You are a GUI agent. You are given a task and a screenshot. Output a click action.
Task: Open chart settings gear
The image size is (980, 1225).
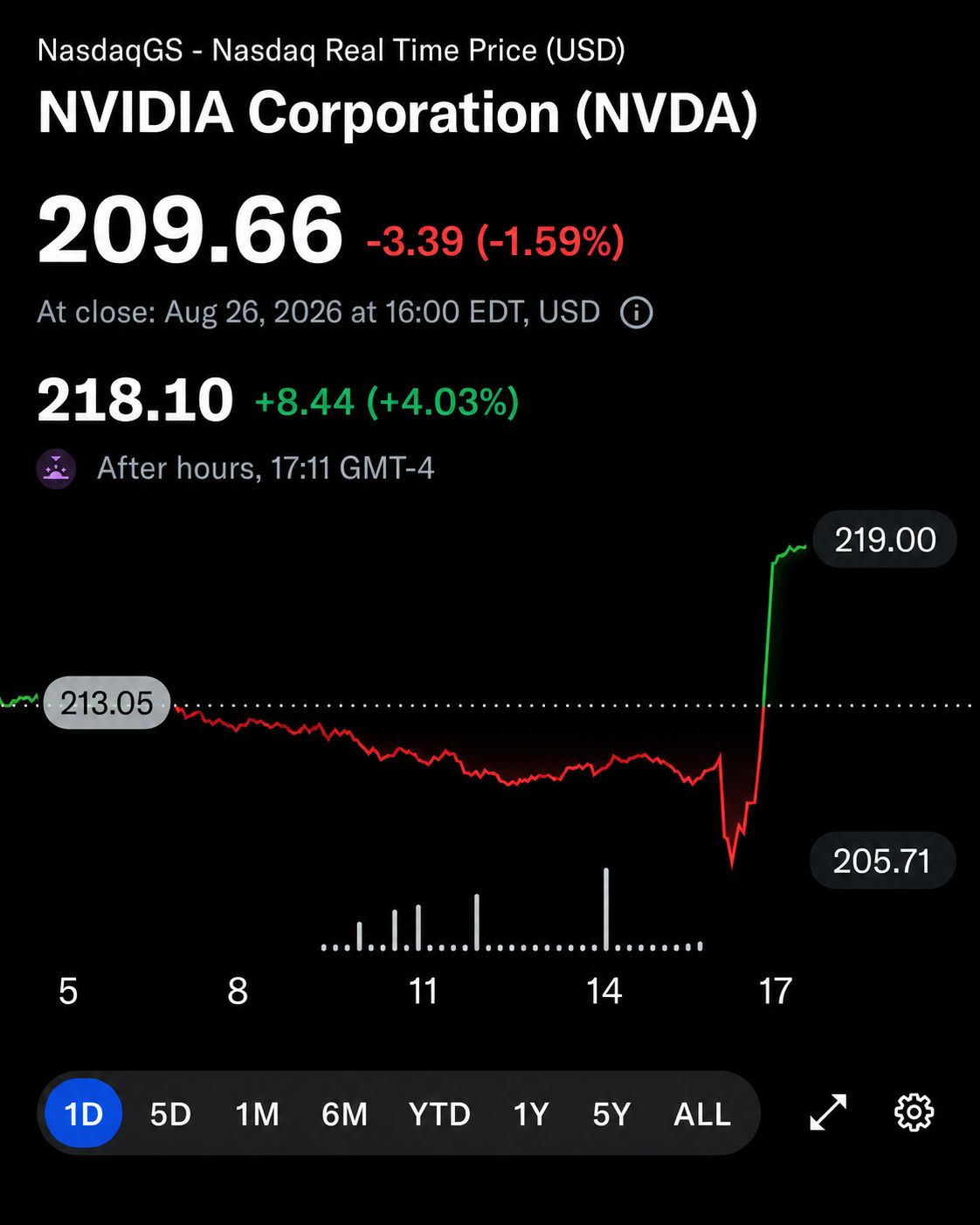click(914, 1112)
